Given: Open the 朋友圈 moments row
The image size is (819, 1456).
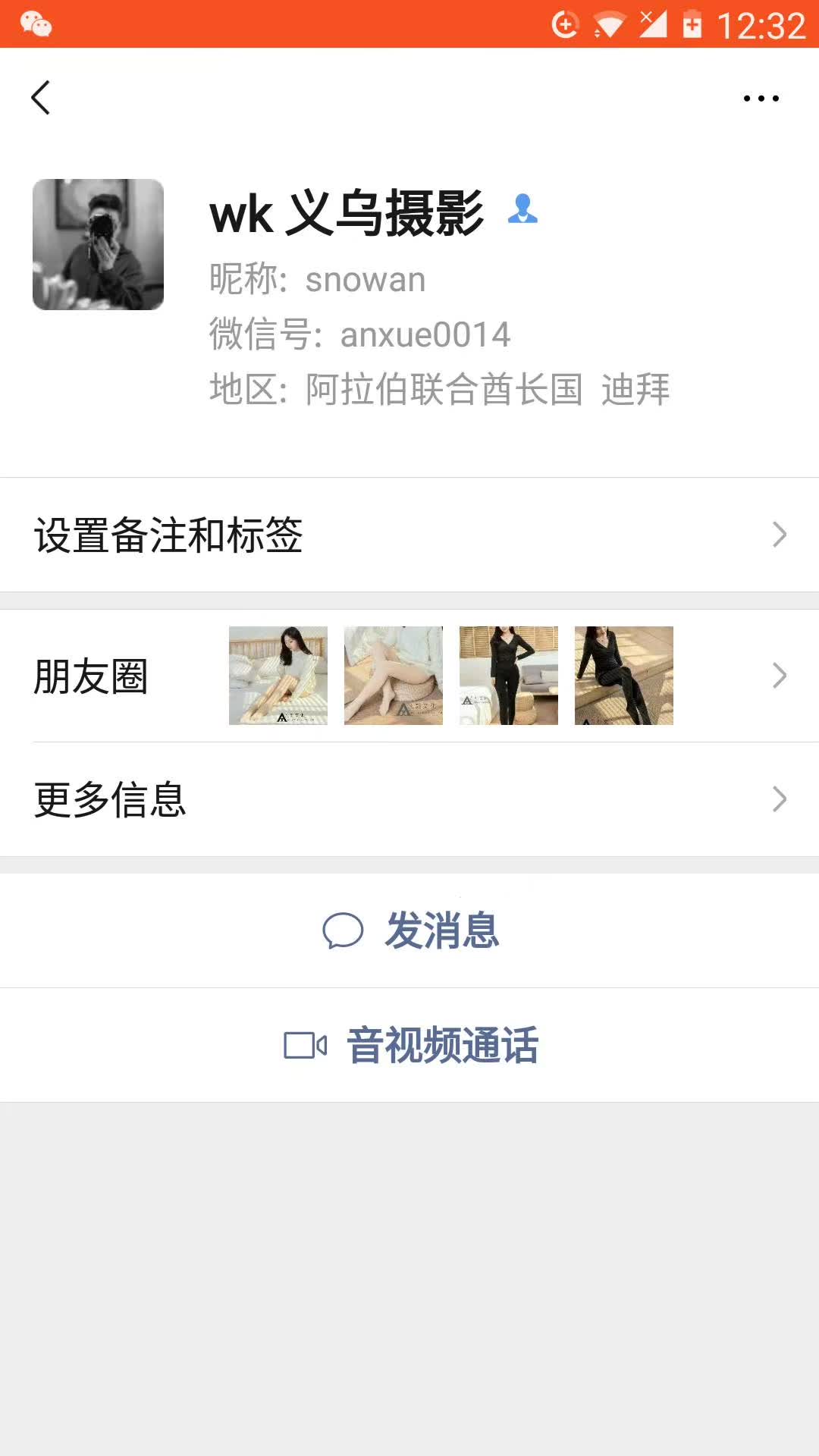Looking at the screenshot, I should tap(409, 676).
